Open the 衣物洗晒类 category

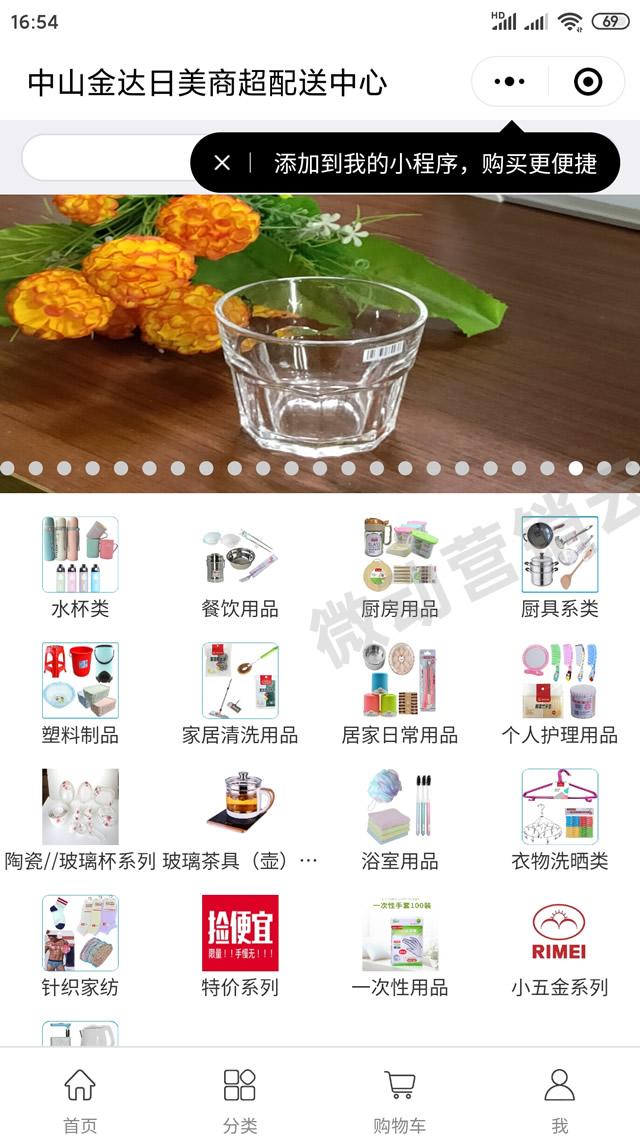[x=560, y=819]
